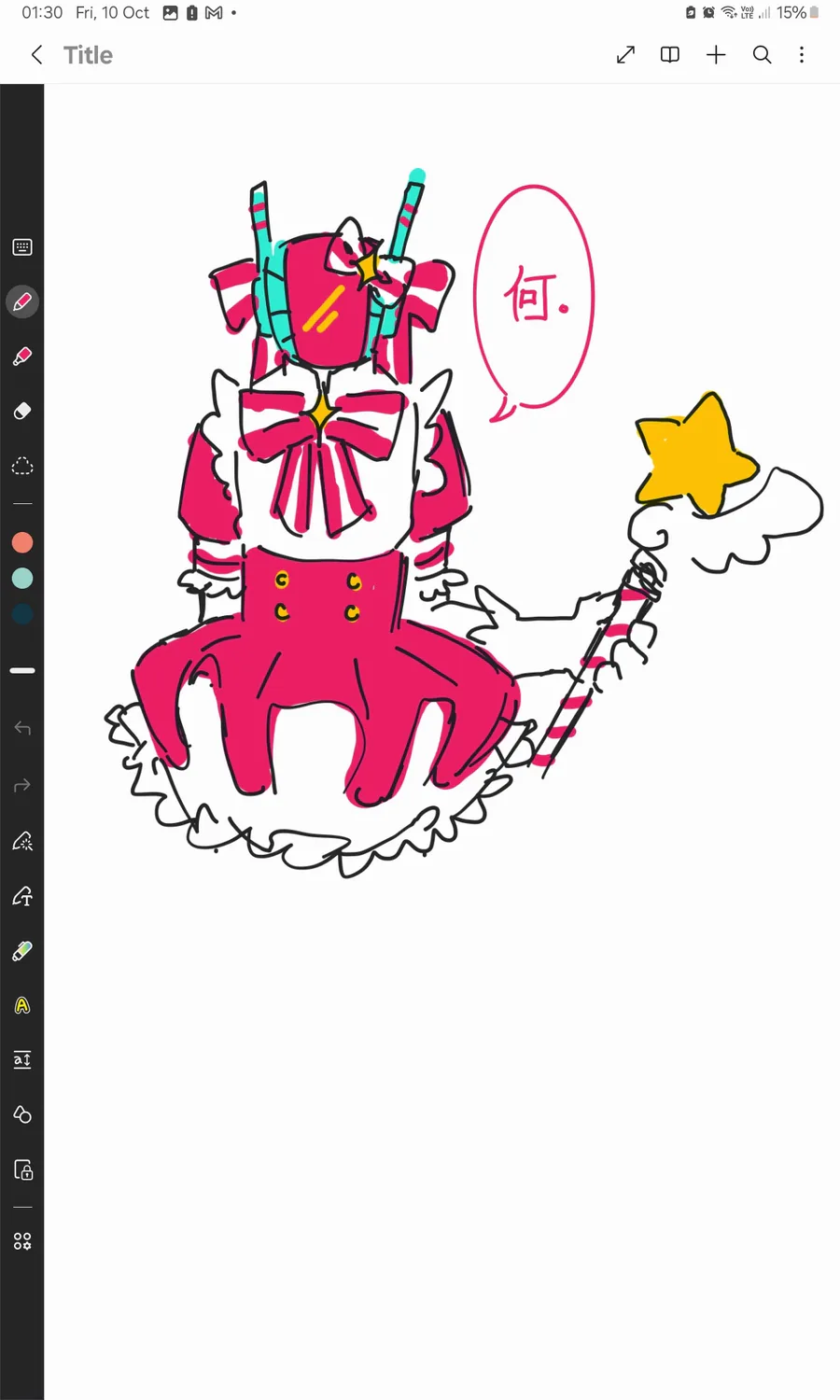Select the highlighter tool
840x1400 pixels.
[22, 357]
